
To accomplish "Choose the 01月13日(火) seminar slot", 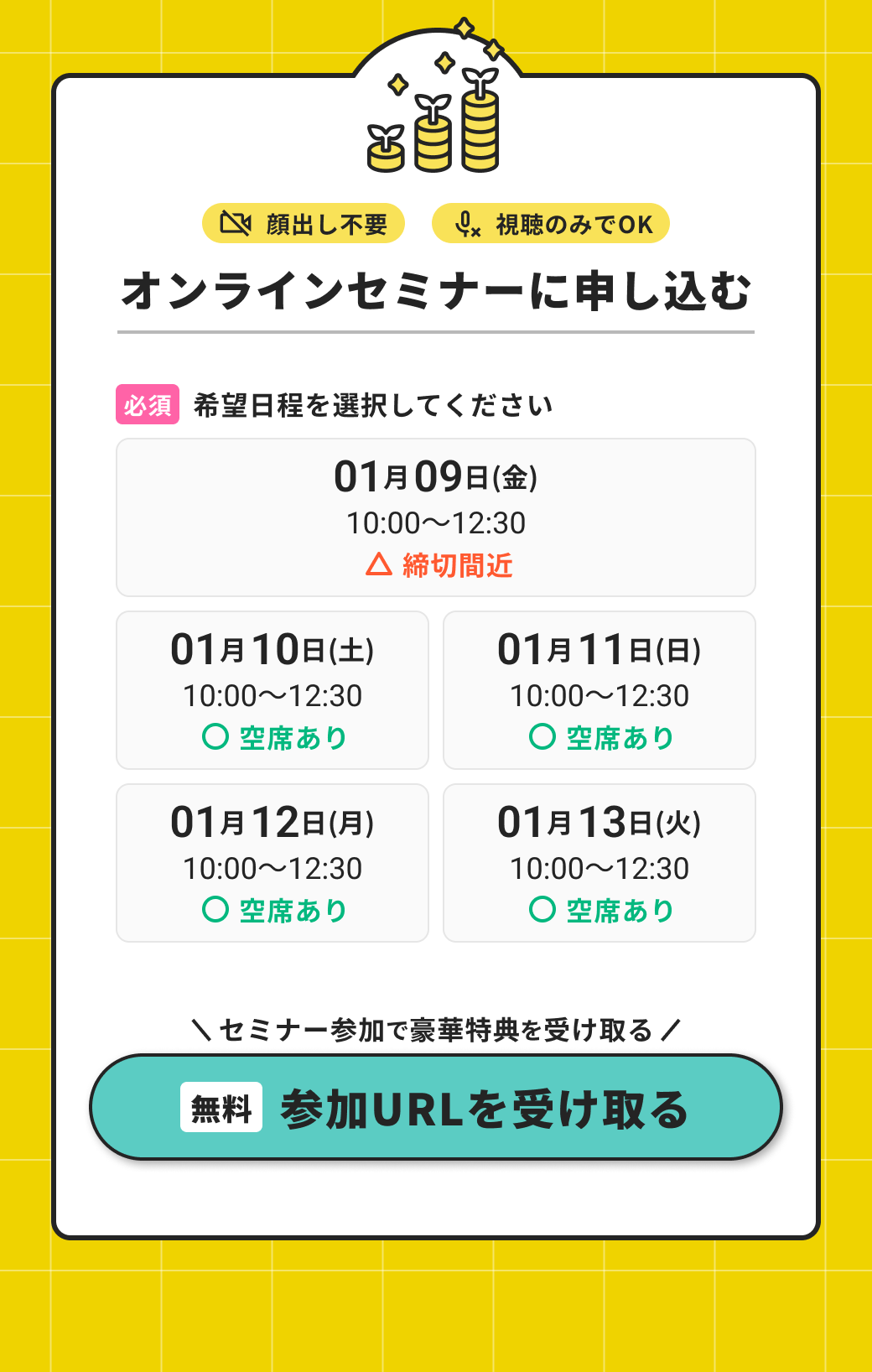I will pyautogui.click(x=599, y=863).
